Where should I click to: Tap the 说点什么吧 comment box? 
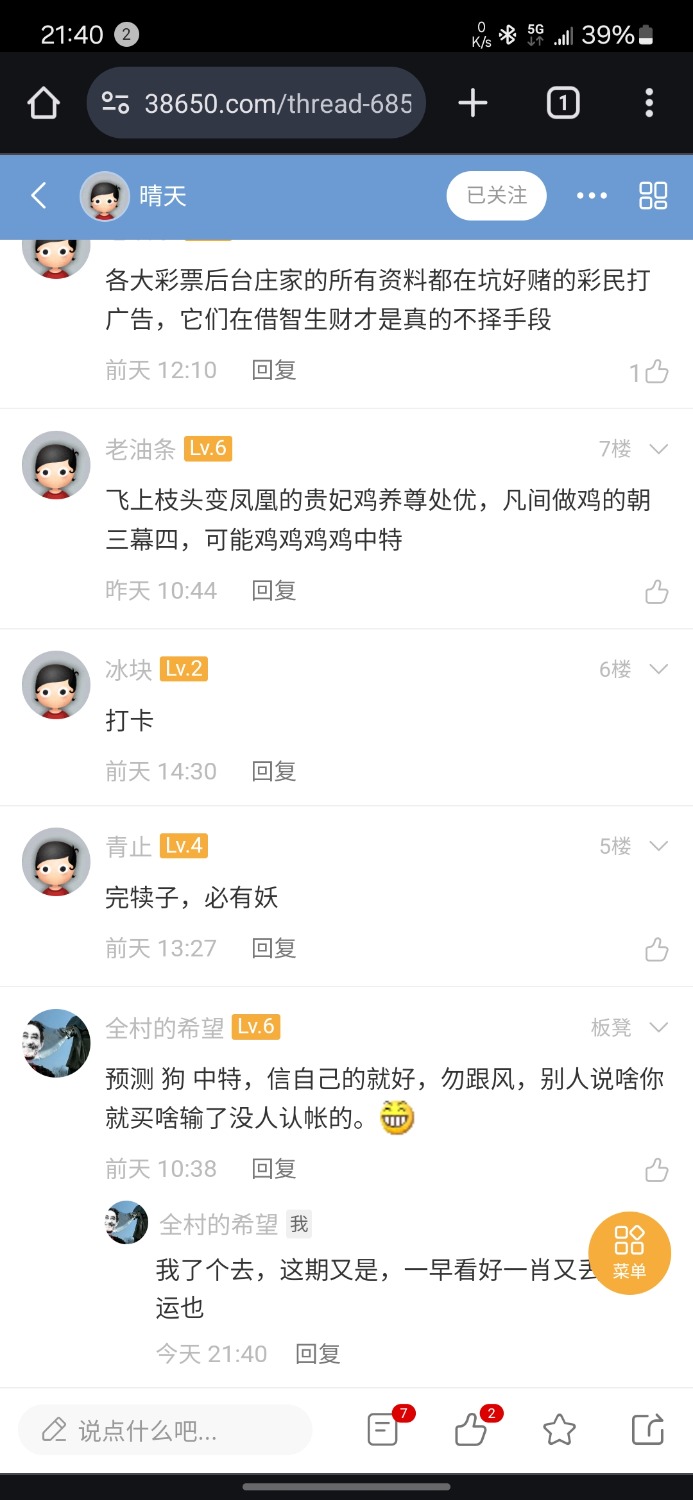pos(165,1430)
